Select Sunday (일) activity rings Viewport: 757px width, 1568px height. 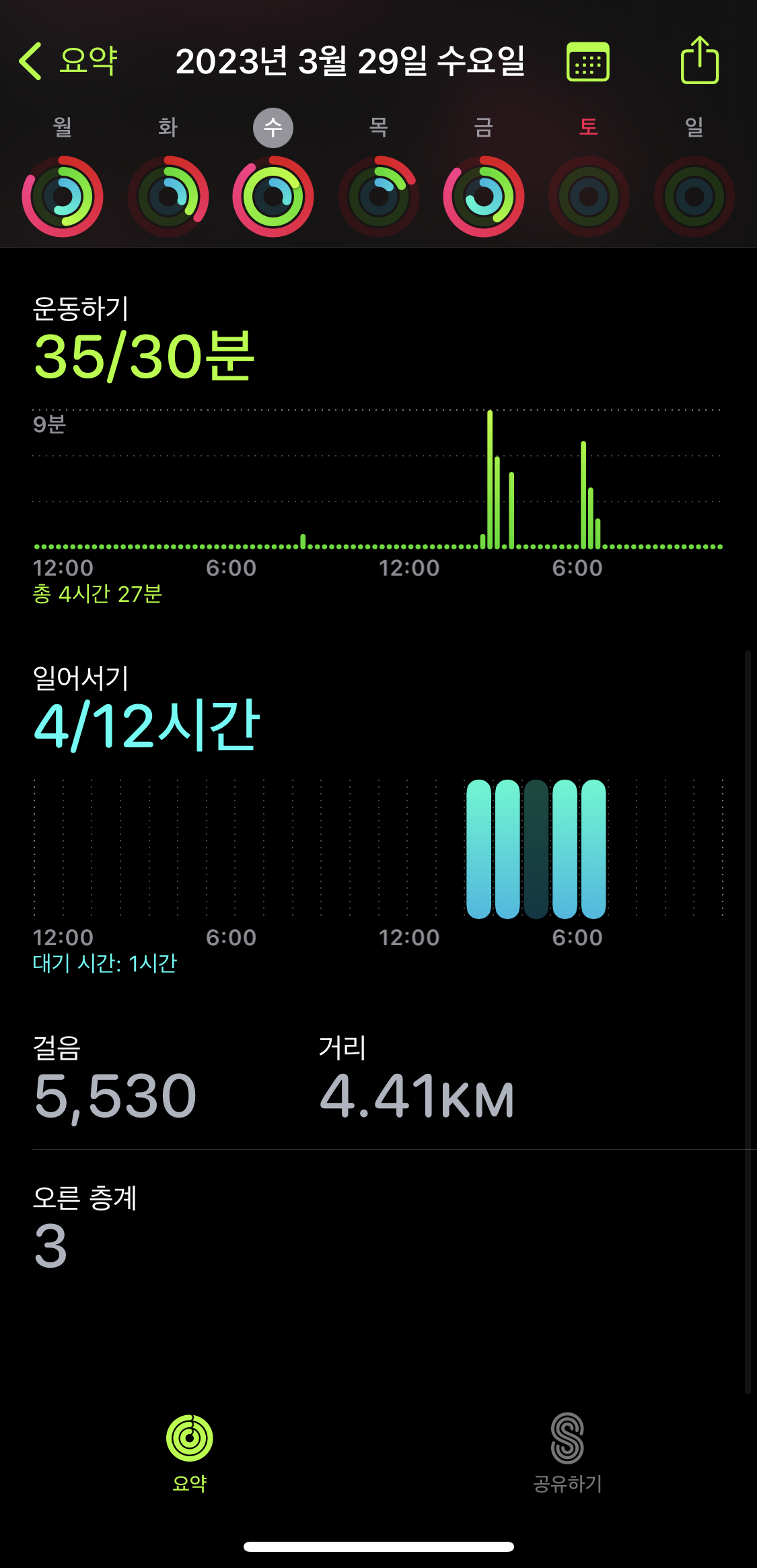point(694,196)
